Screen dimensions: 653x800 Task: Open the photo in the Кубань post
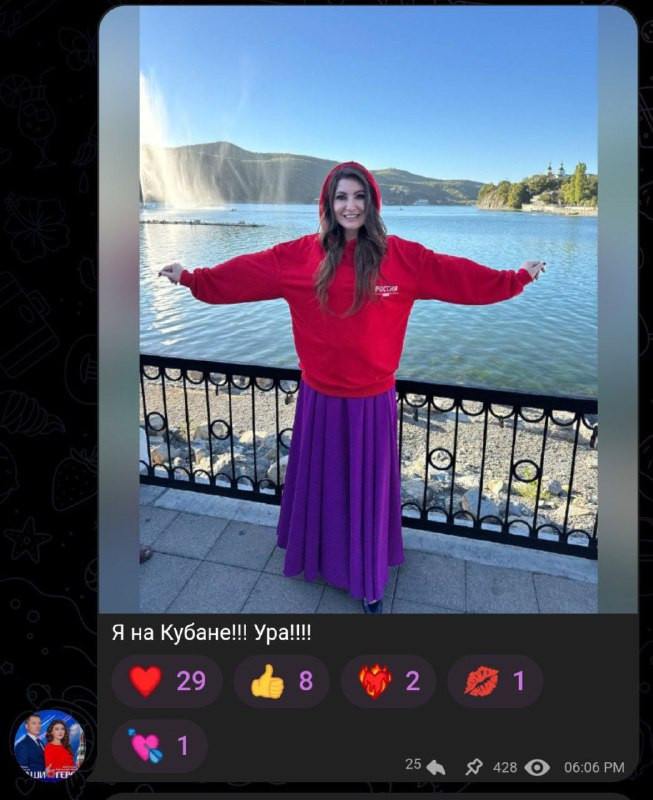[x=368, y=310]
